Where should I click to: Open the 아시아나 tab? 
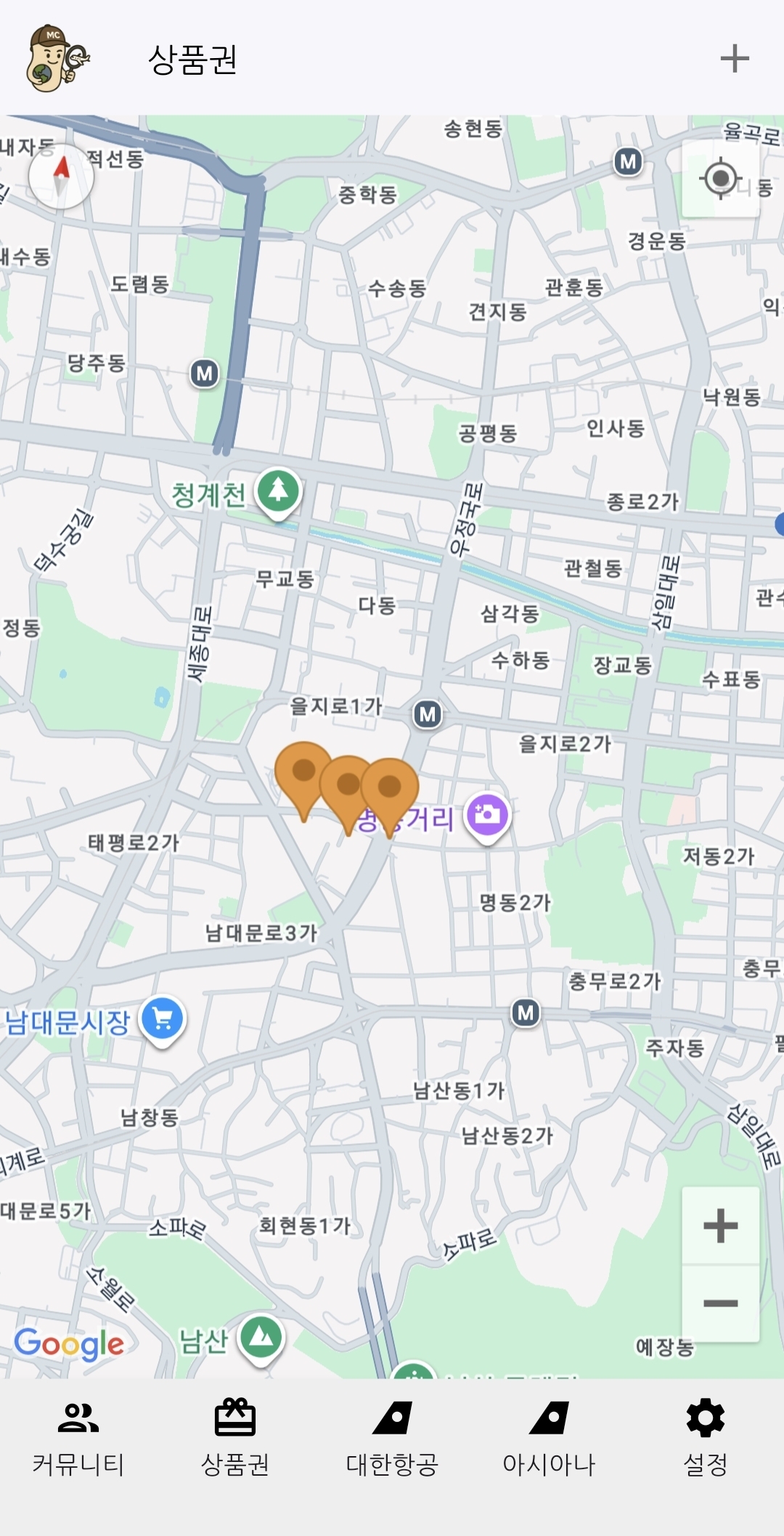549,1439
